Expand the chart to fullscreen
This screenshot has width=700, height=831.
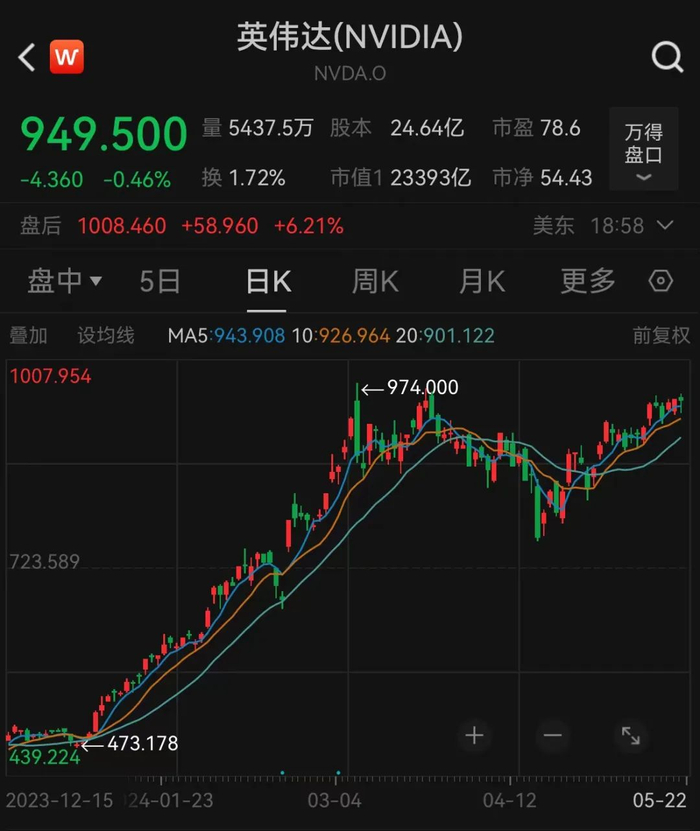pyautogui.click(x=631, y=735)
